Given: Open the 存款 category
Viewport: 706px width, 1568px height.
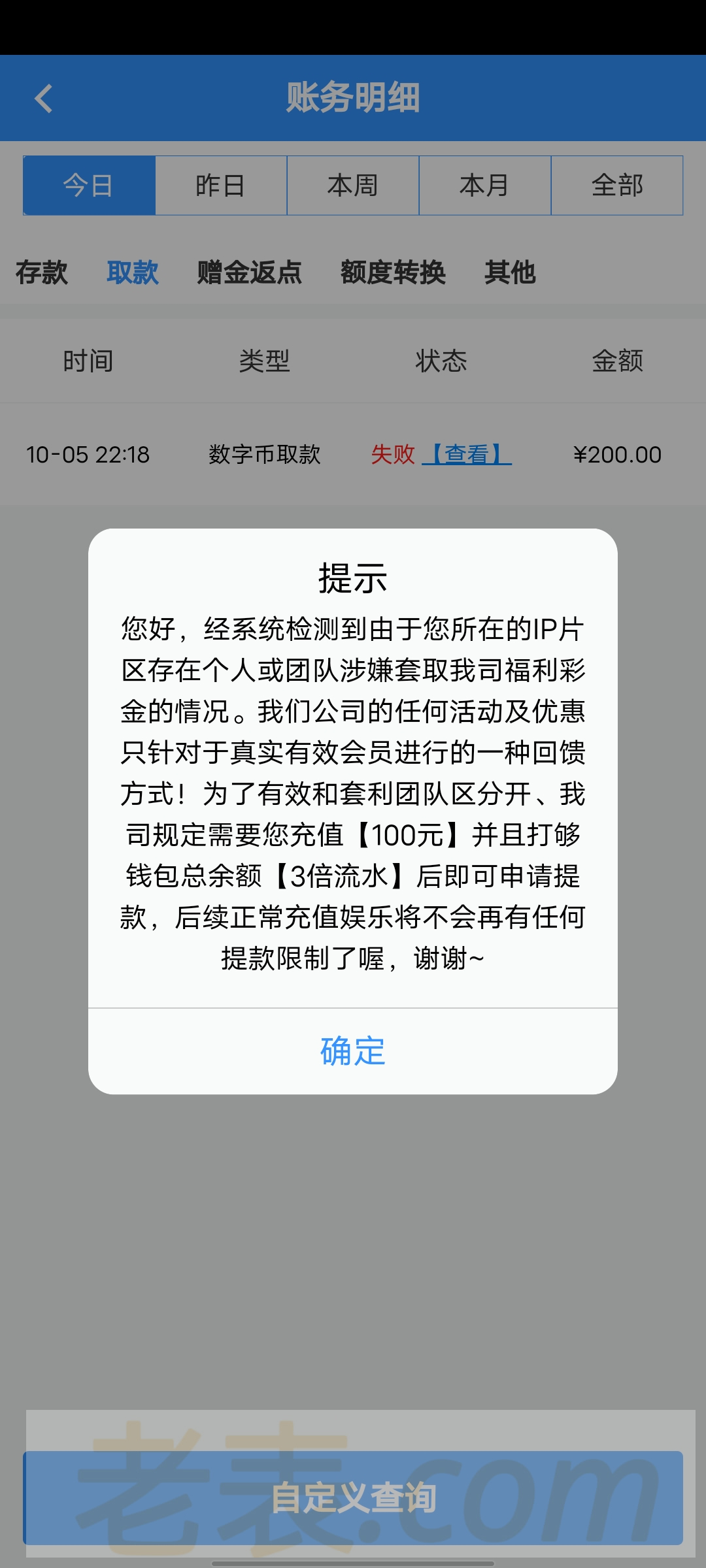Looking at the screenshot, I should point(42,272).
